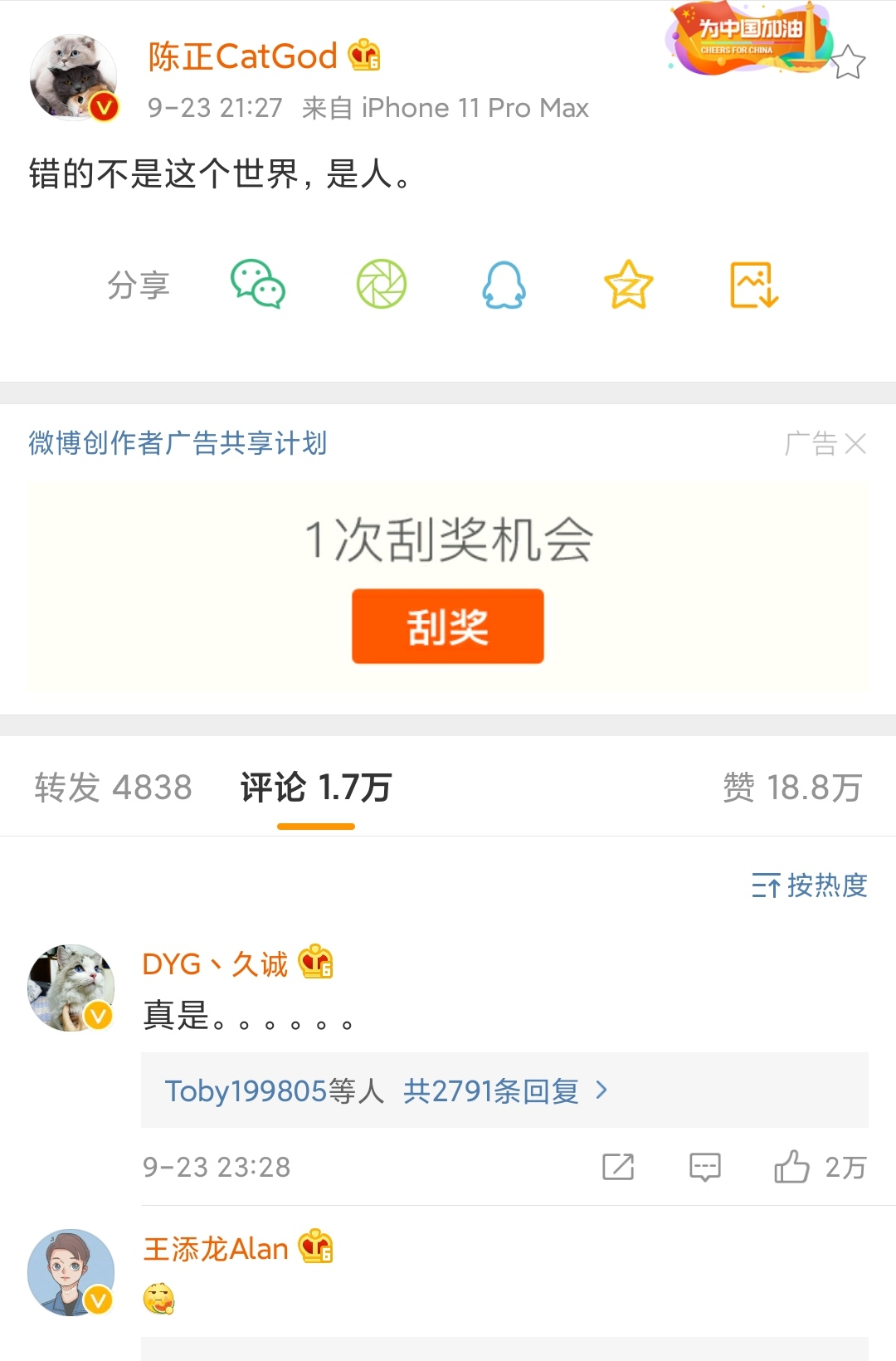The width and height of the screenshot is (896, 1361).
Task: Open 微博创作者广告共享计划 link
Action: coord(178,443)
